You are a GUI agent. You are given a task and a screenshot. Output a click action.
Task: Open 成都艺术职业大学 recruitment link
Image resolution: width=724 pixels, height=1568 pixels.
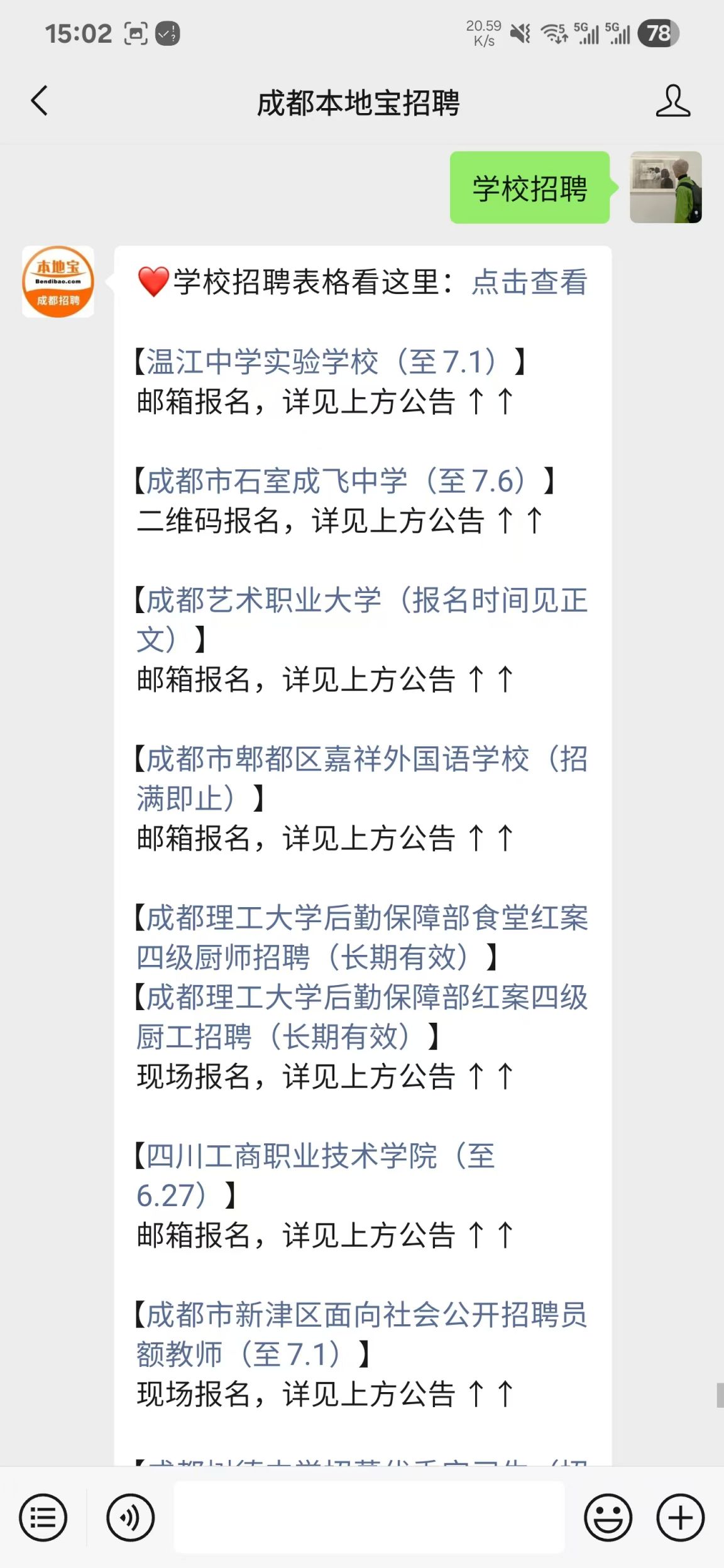coord(362,619)
